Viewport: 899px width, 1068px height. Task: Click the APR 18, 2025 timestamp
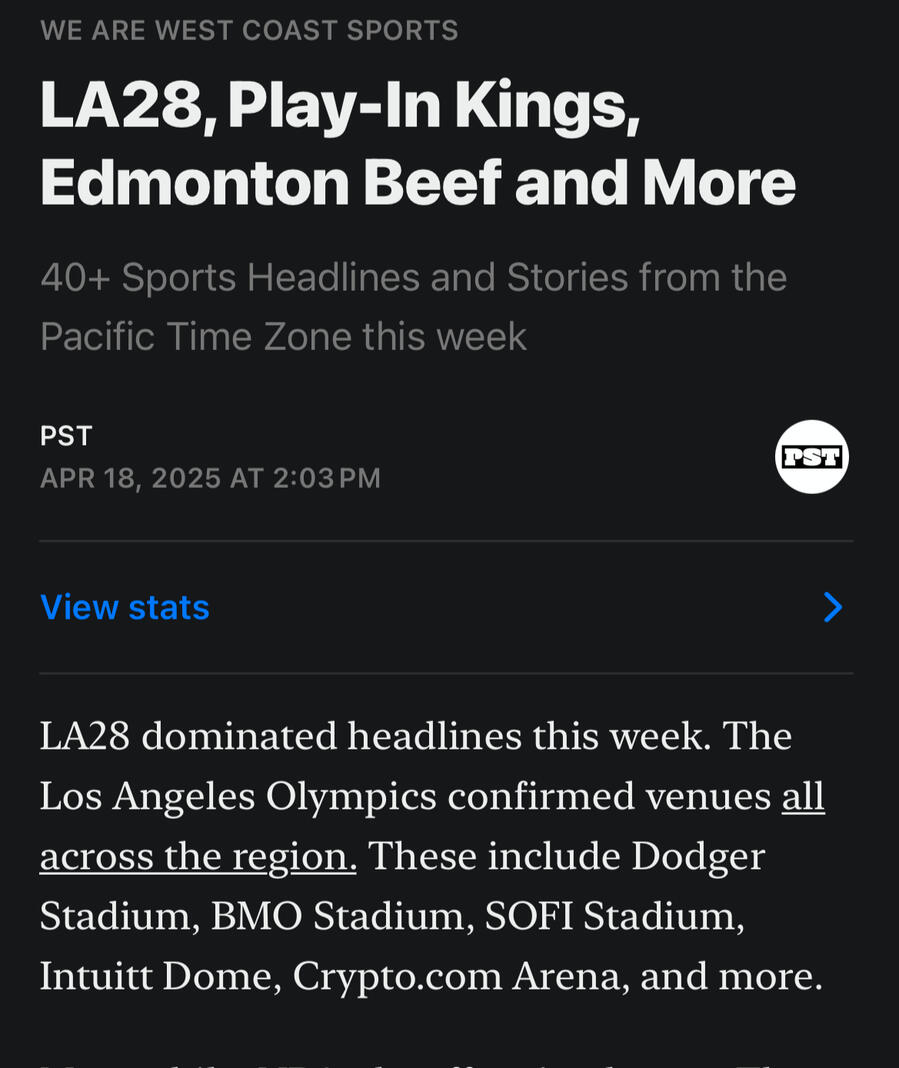(210, 478)
